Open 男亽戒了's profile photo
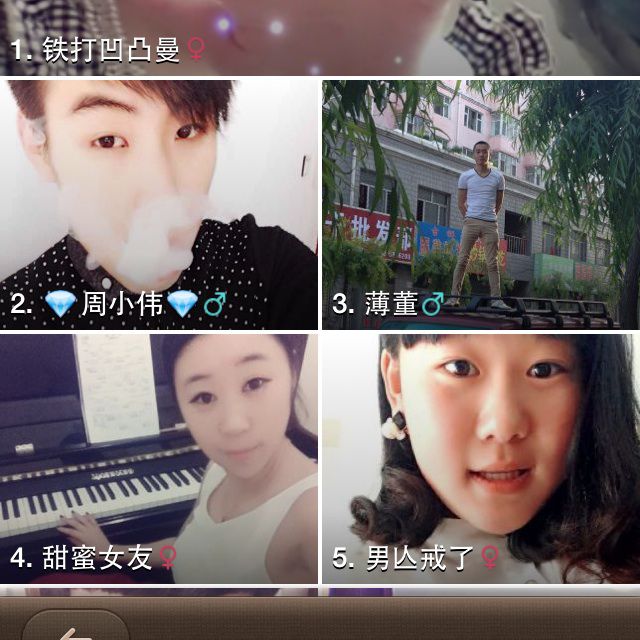This screenshot has height=640, width=640. pos(480,458)
